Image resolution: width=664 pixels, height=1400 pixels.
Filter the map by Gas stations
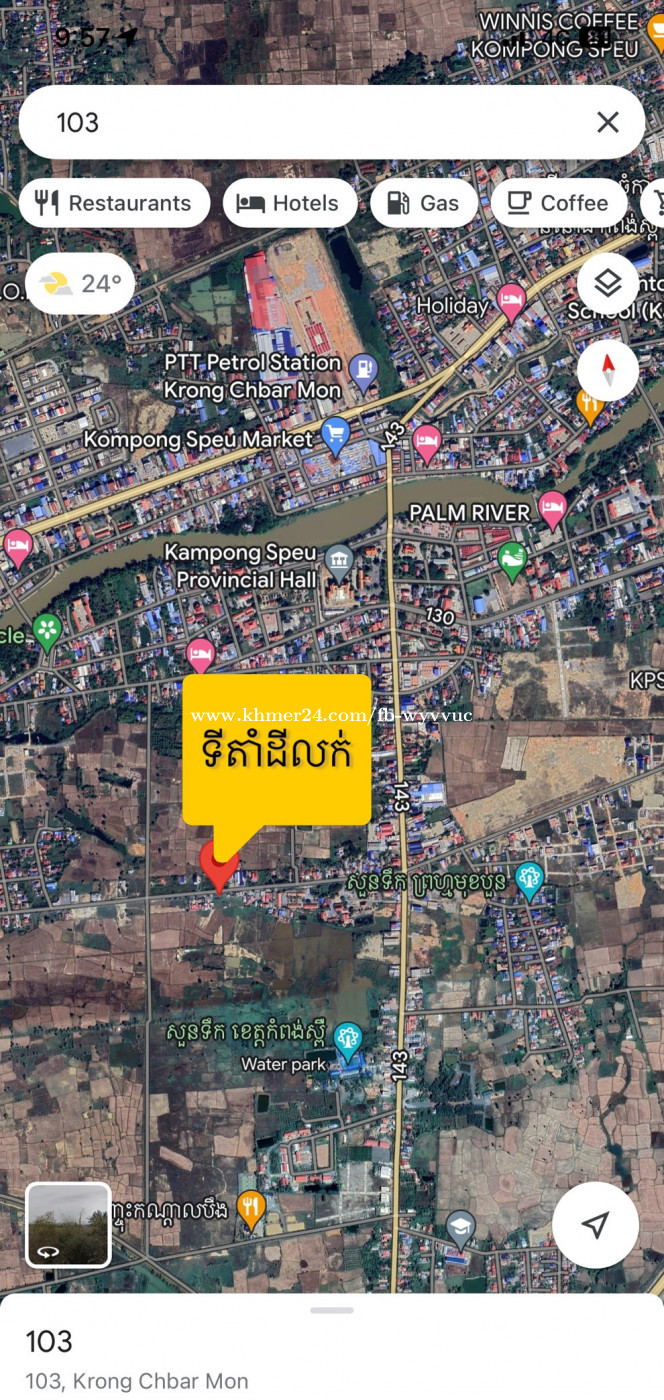tap(424, 203)
